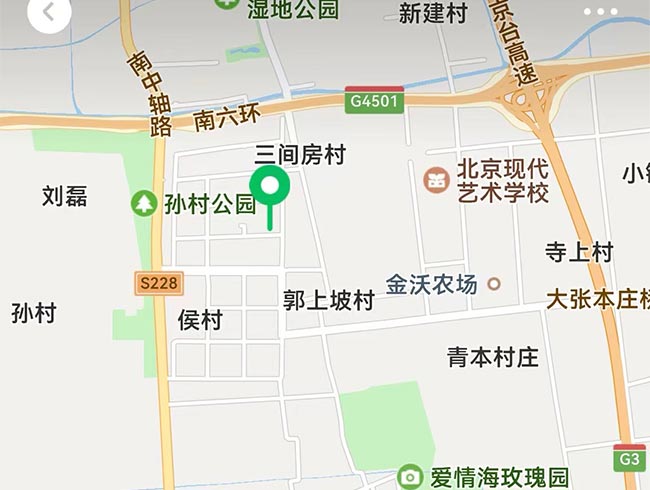Select the 金沃农场 point of interest

pyautogui.click(x=493, y=284)
